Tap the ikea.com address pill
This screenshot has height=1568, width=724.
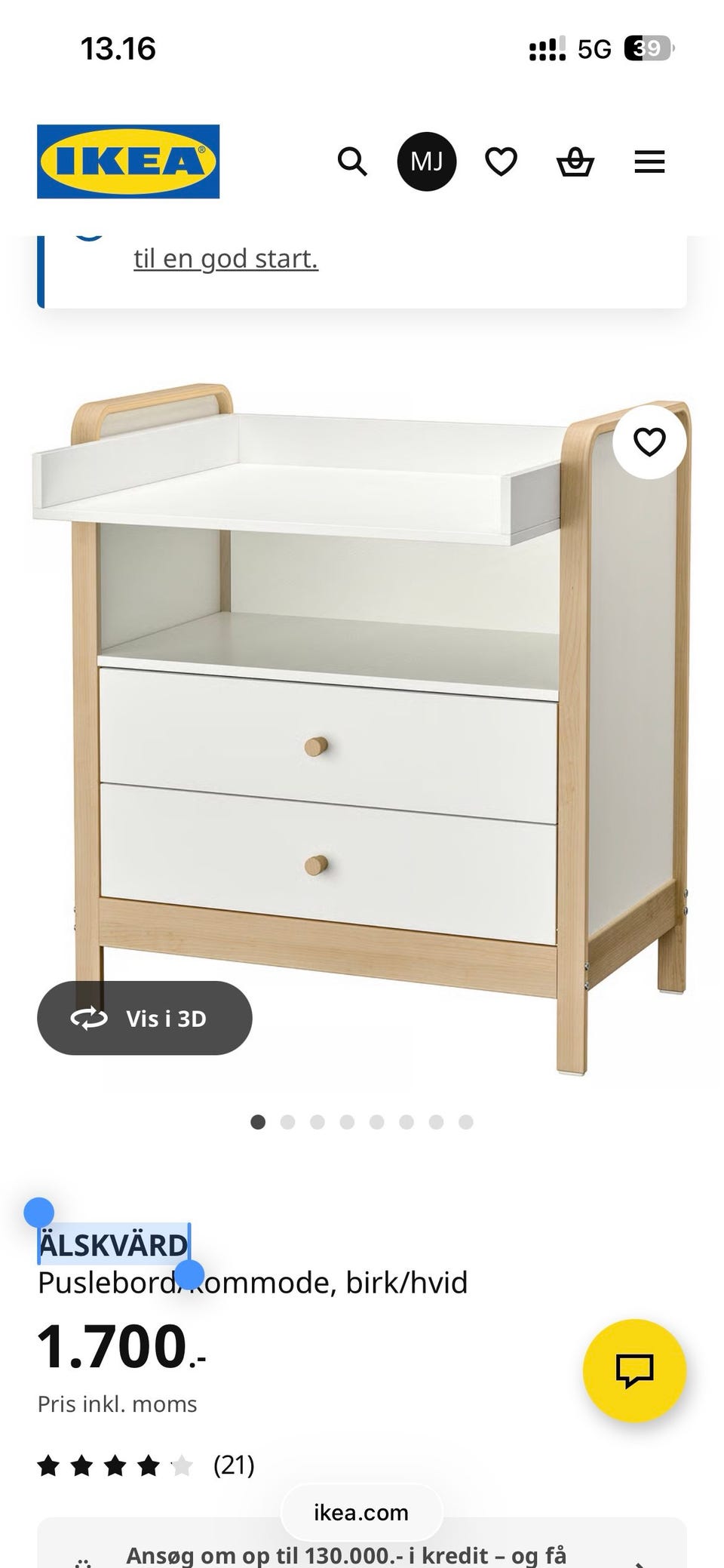tap(361, 1512)
